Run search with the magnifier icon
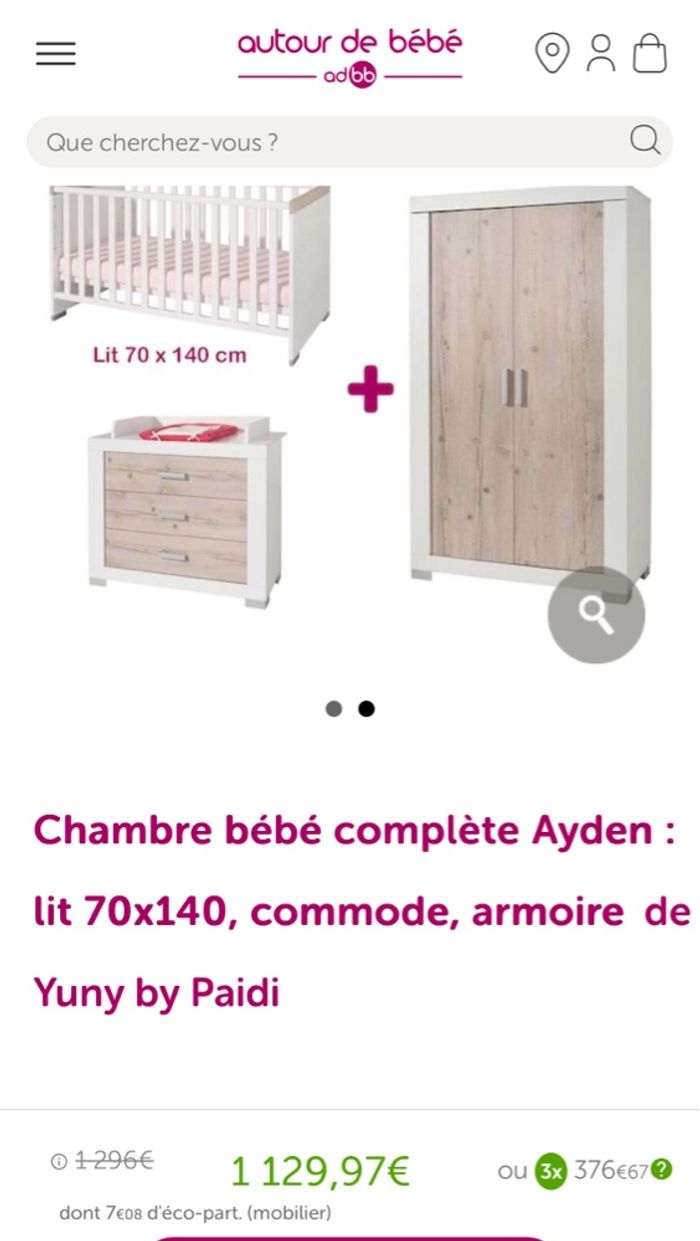Image resolution: width=700 pixels, height=1241 pixels. (x=645, y=140)
